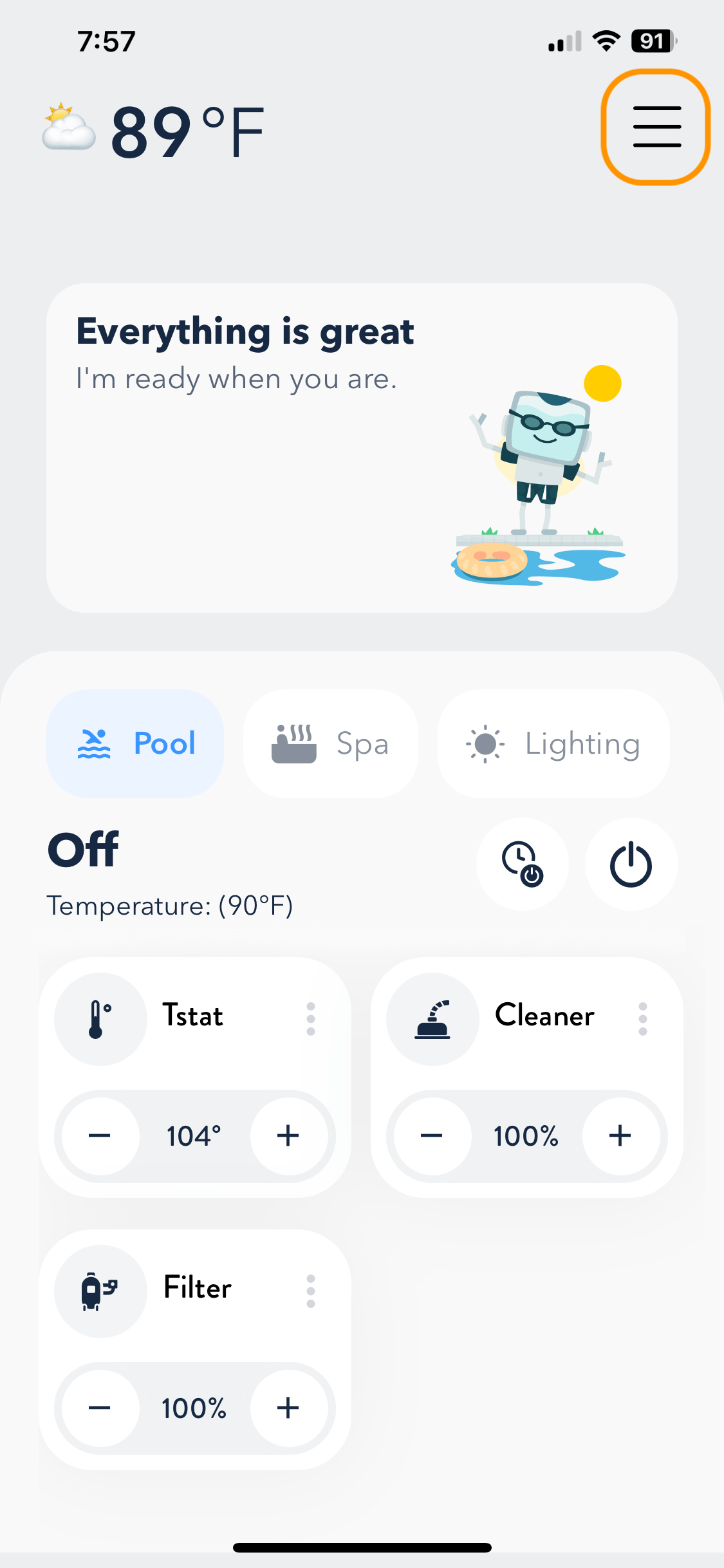
Task: Lower the Cleaner percentage
Action: [432, 1136]
